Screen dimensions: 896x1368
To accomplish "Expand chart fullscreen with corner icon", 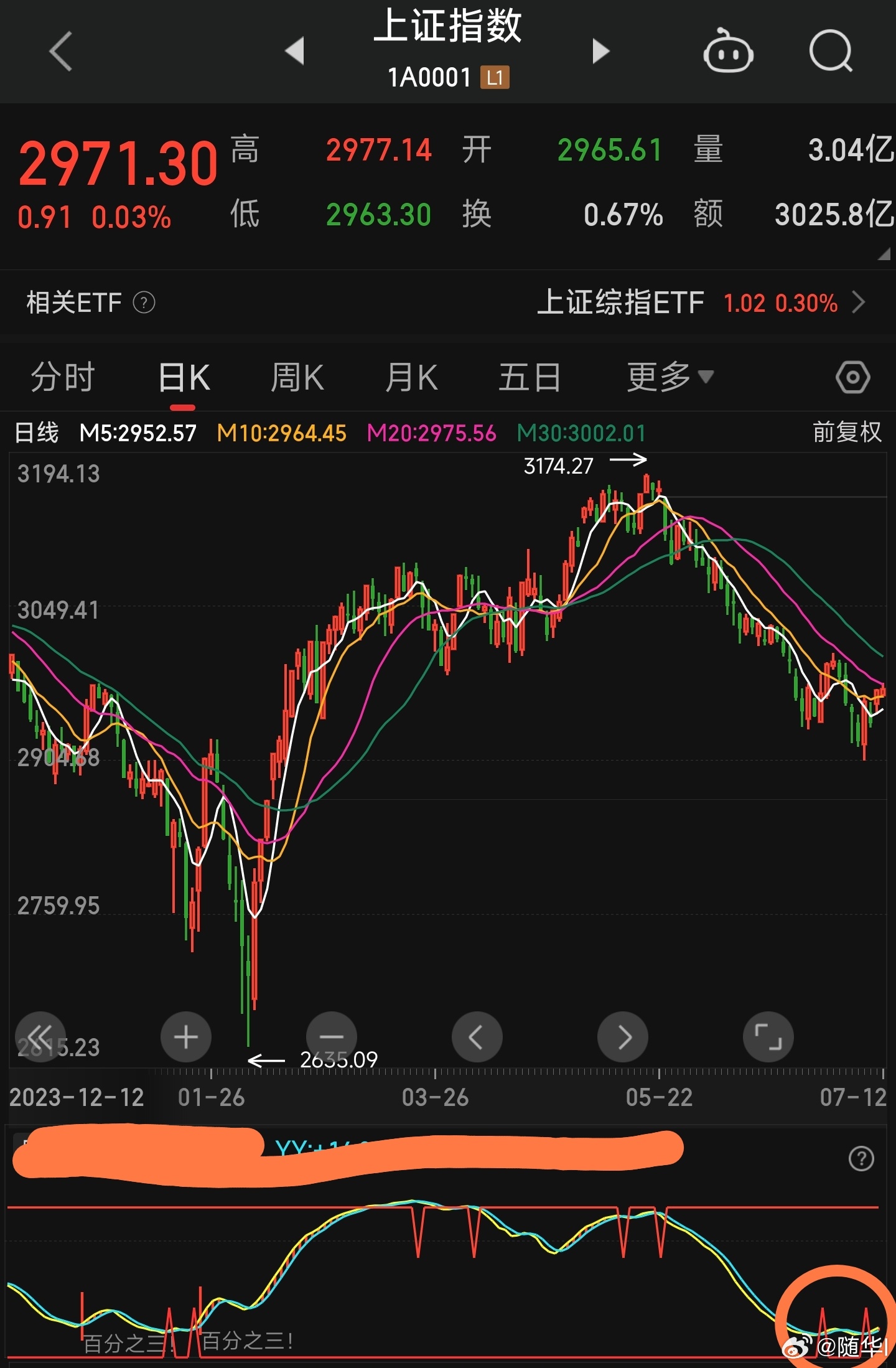I will click(x=768, y=1037).
